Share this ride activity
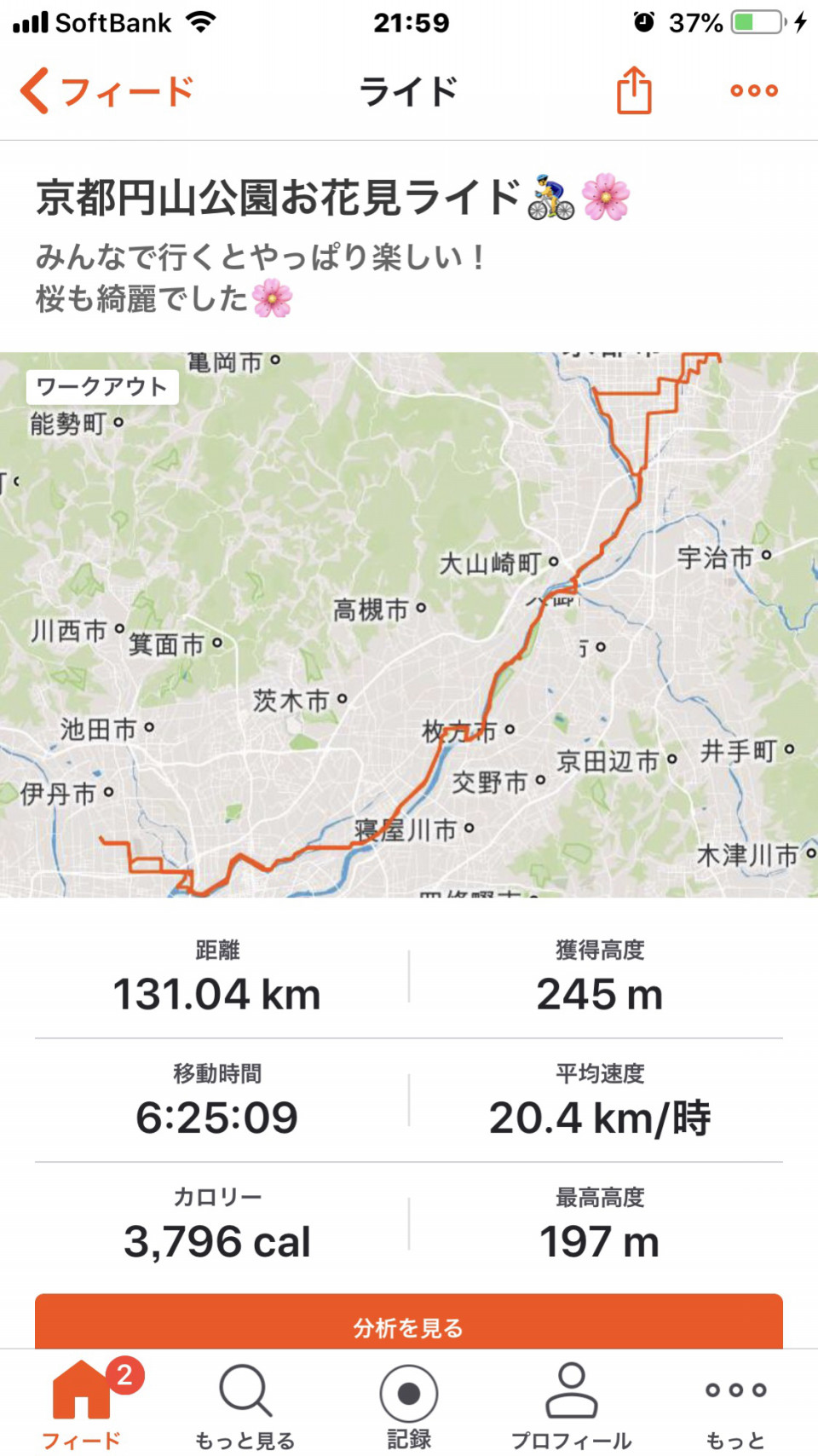 (634, 90)
